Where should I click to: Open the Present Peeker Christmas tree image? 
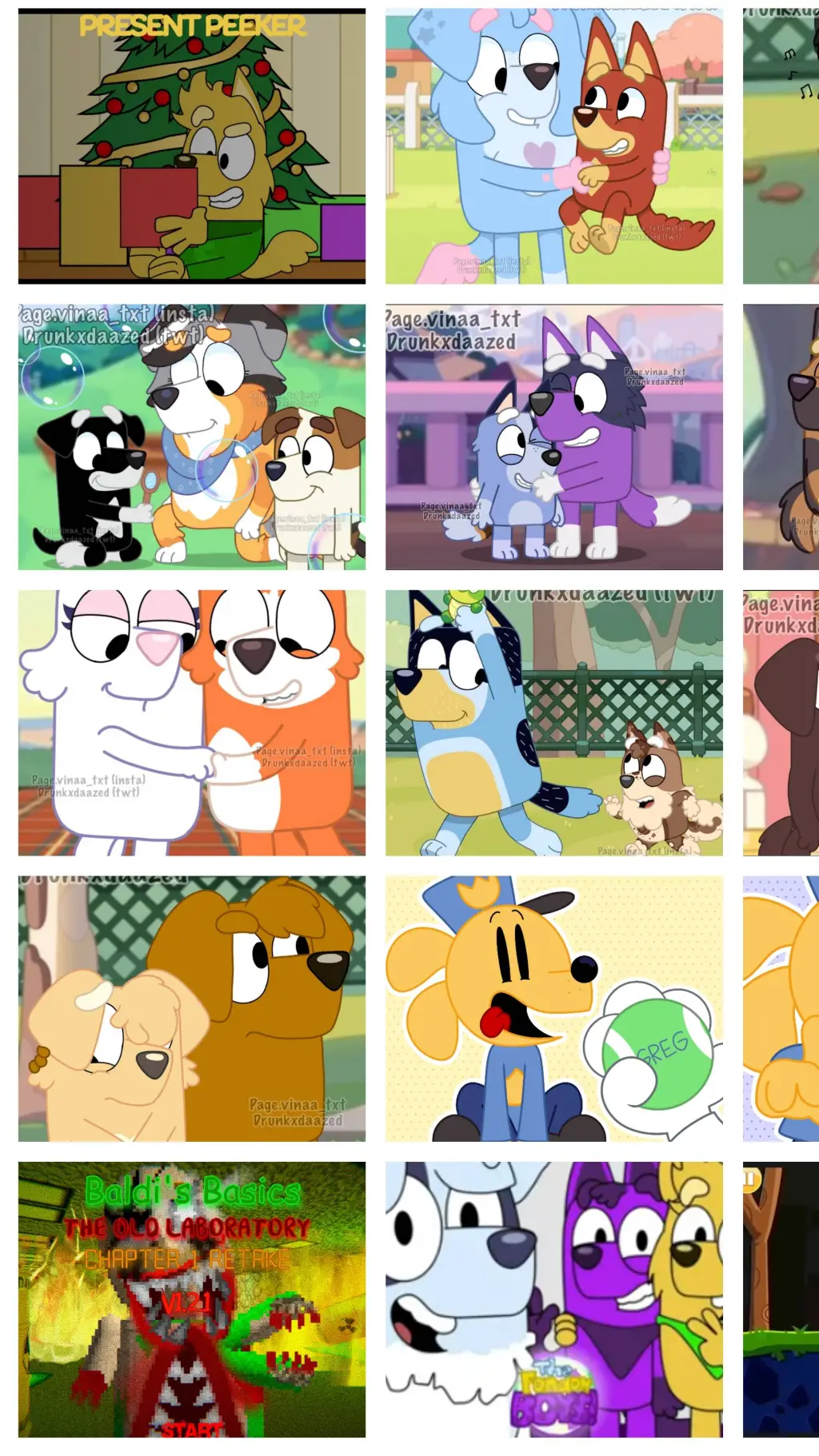click(x=192, y=146)
